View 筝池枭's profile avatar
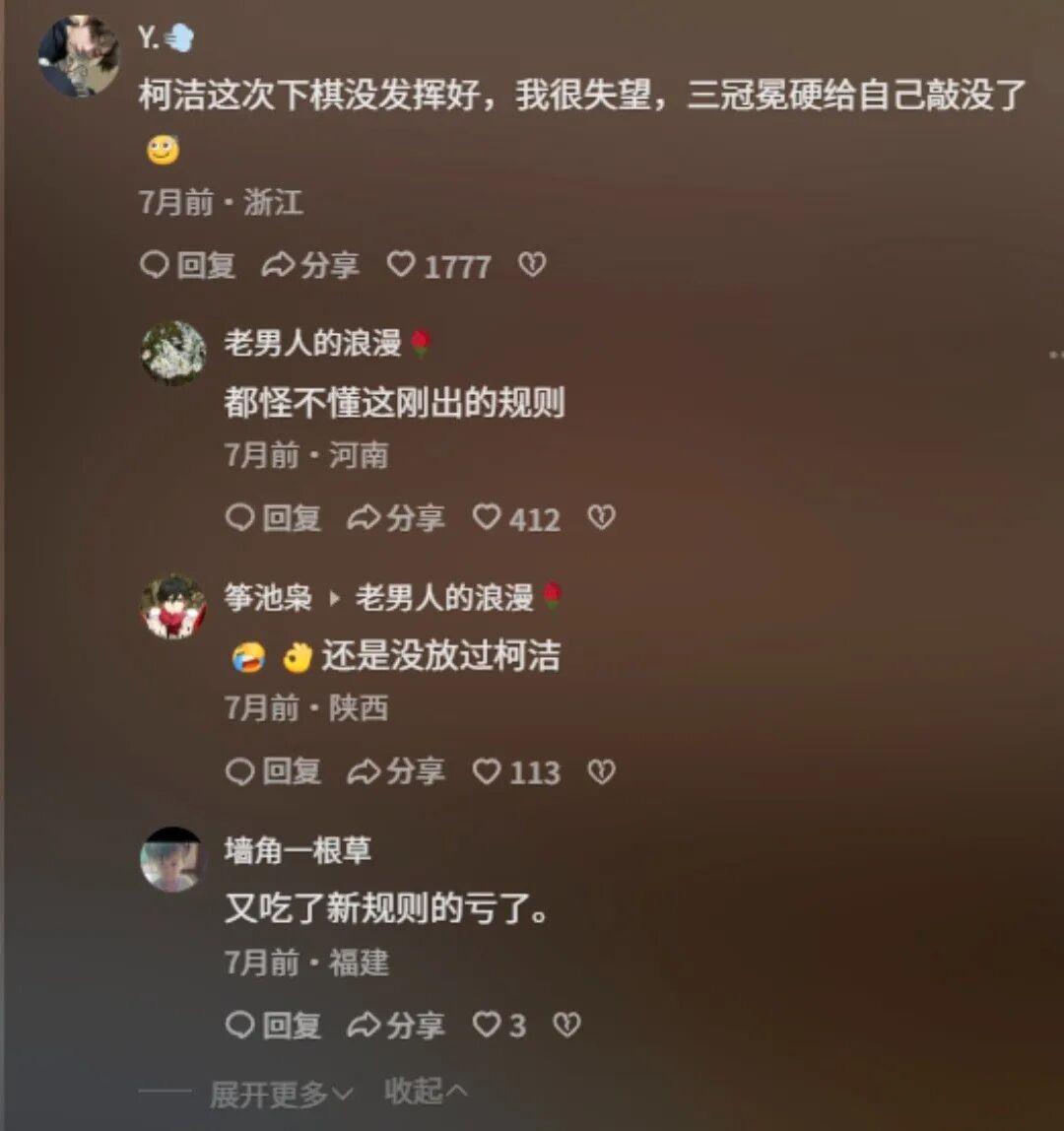This screenshot has width=1064, height=1131. [173, 606]
